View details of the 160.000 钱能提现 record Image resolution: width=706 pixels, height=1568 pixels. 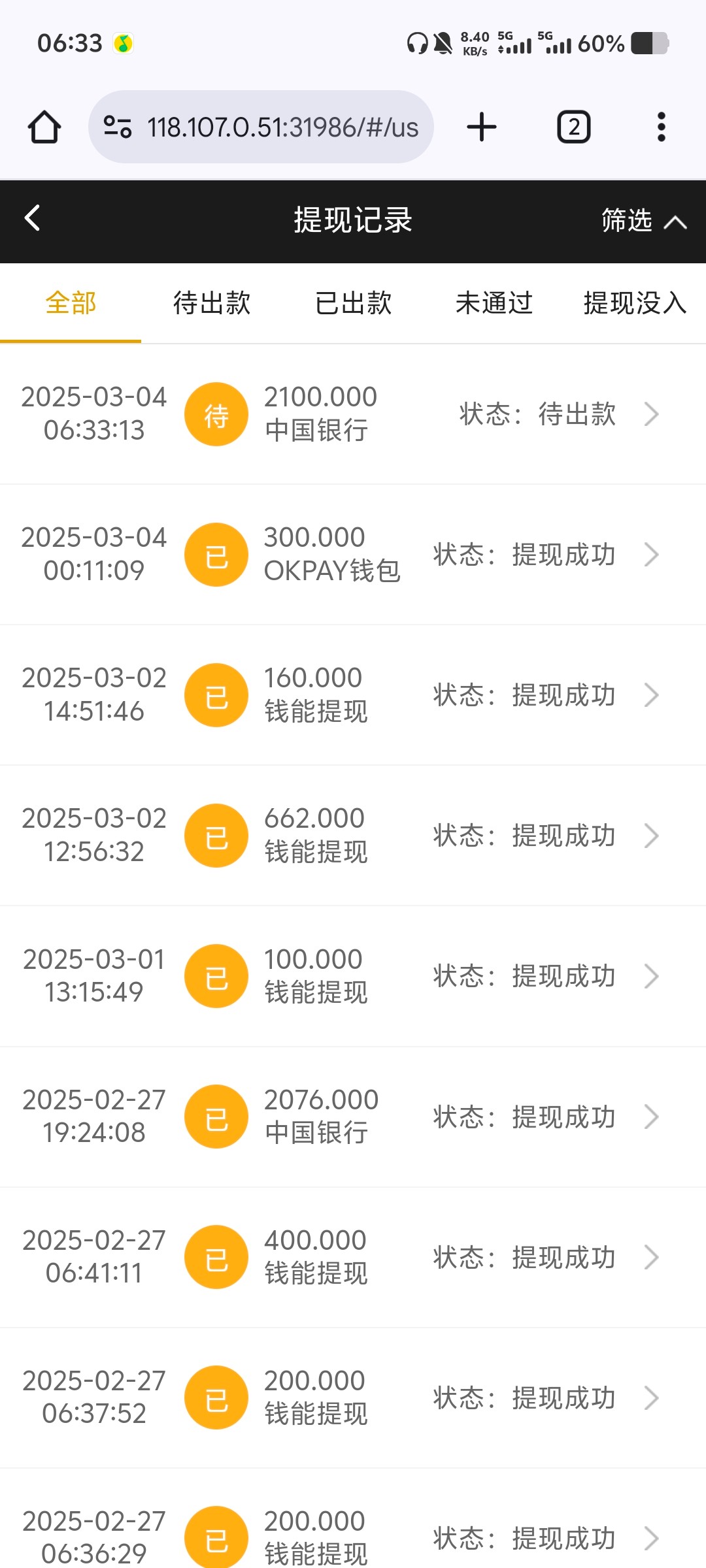pyautogui.click(x=353, y=695)
